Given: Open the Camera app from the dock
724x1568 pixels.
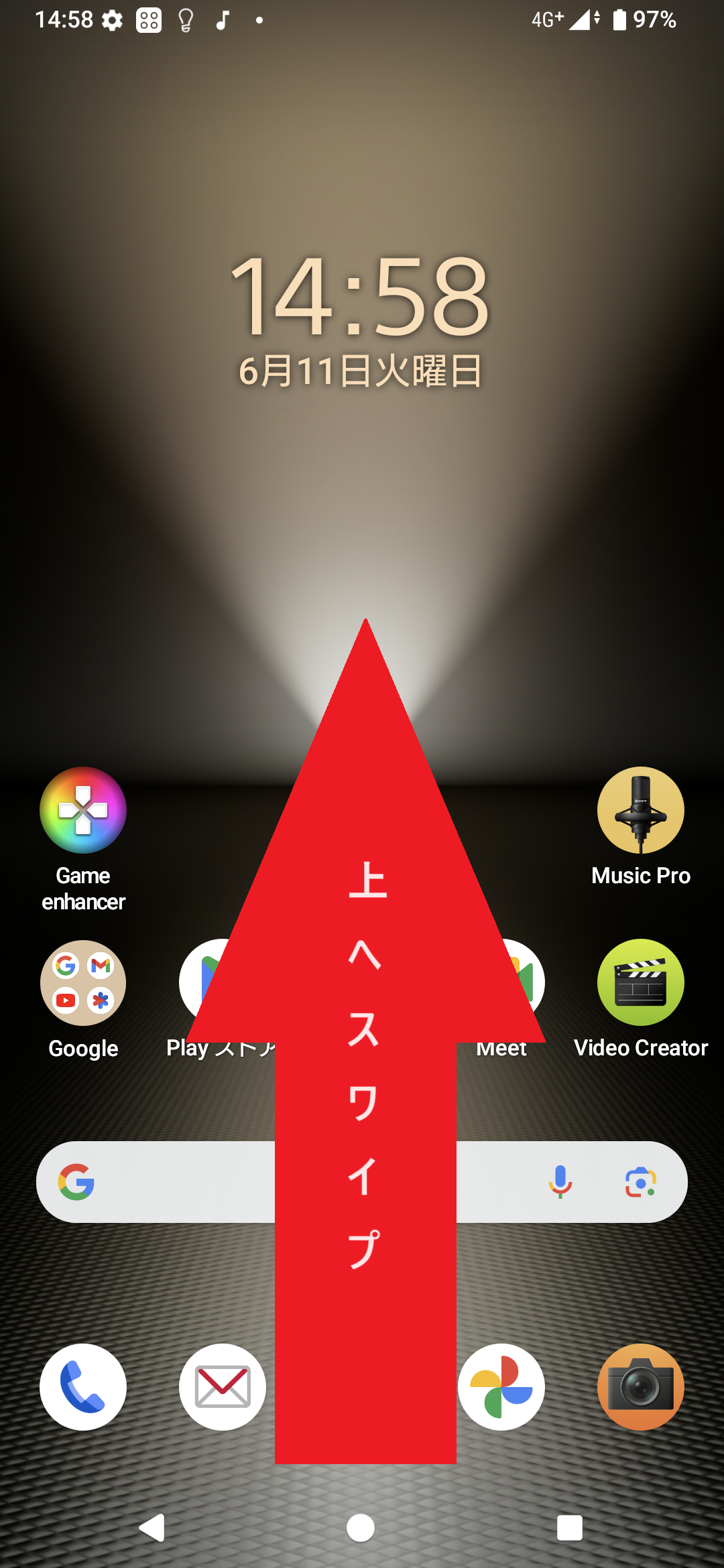Looking at the screenshot, I should 641,1387.
